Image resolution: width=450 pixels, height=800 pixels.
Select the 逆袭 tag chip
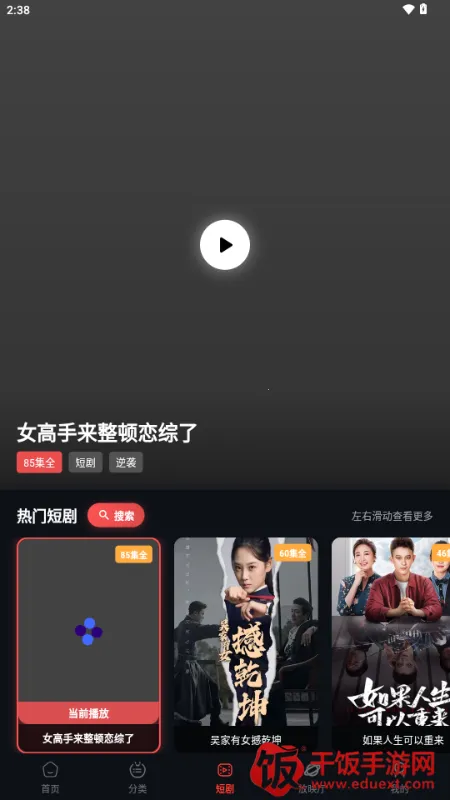126,462
